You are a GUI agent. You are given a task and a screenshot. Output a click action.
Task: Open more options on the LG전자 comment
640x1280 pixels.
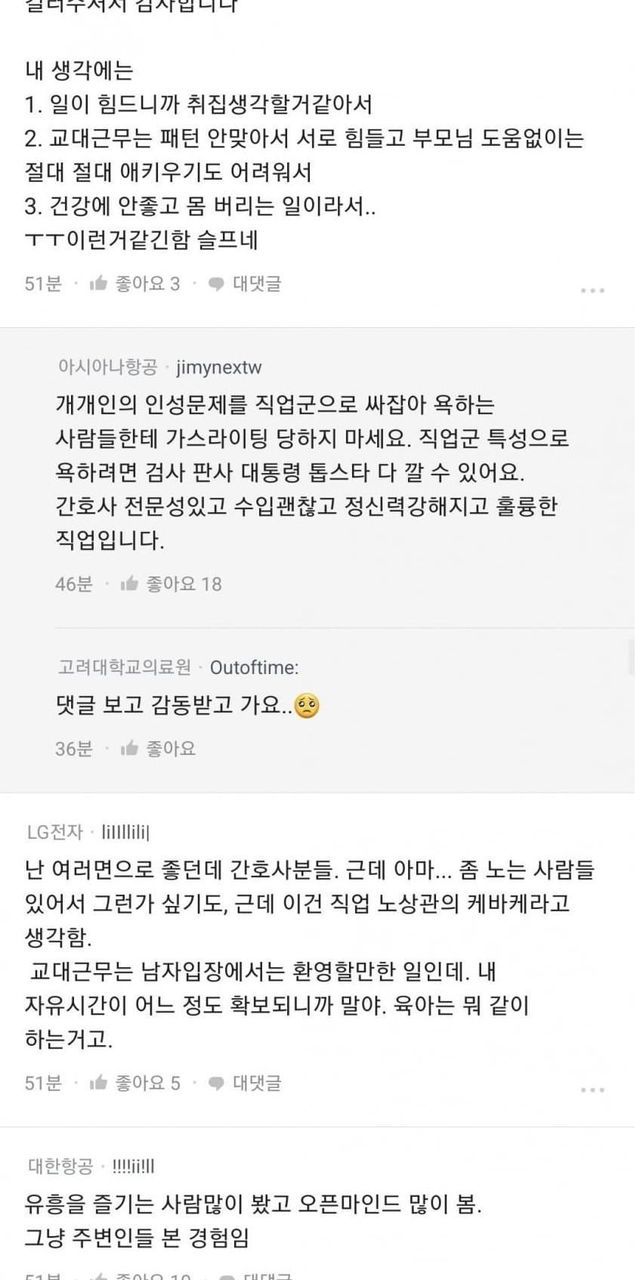(x=592, y=1089)
